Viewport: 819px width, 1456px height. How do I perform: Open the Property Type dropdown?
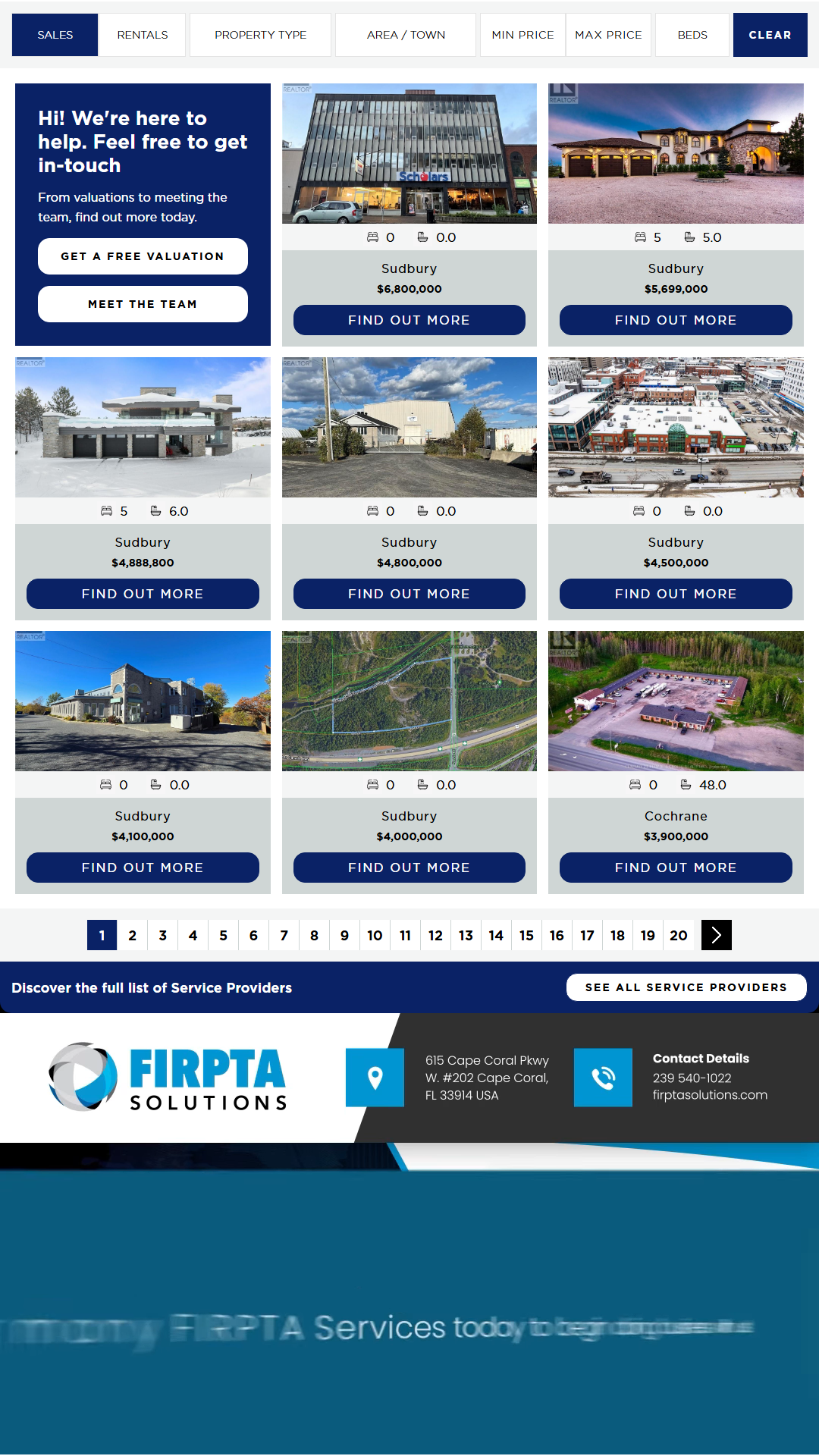click(x=260, y=35)
